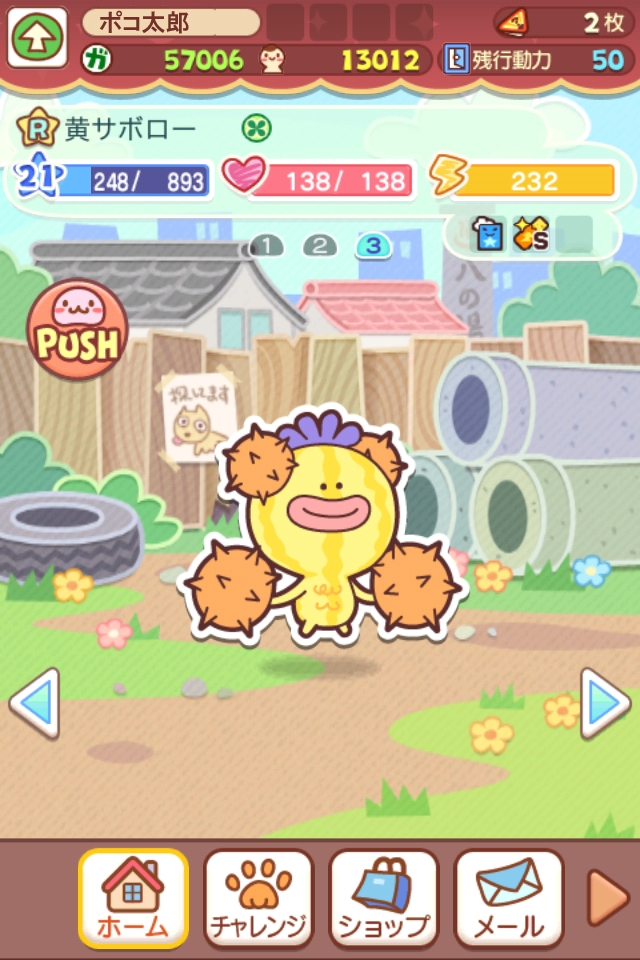This screenshot has width=640, height=960.
Task: Go to the チャレンジ tab
Action: point(258,897)
